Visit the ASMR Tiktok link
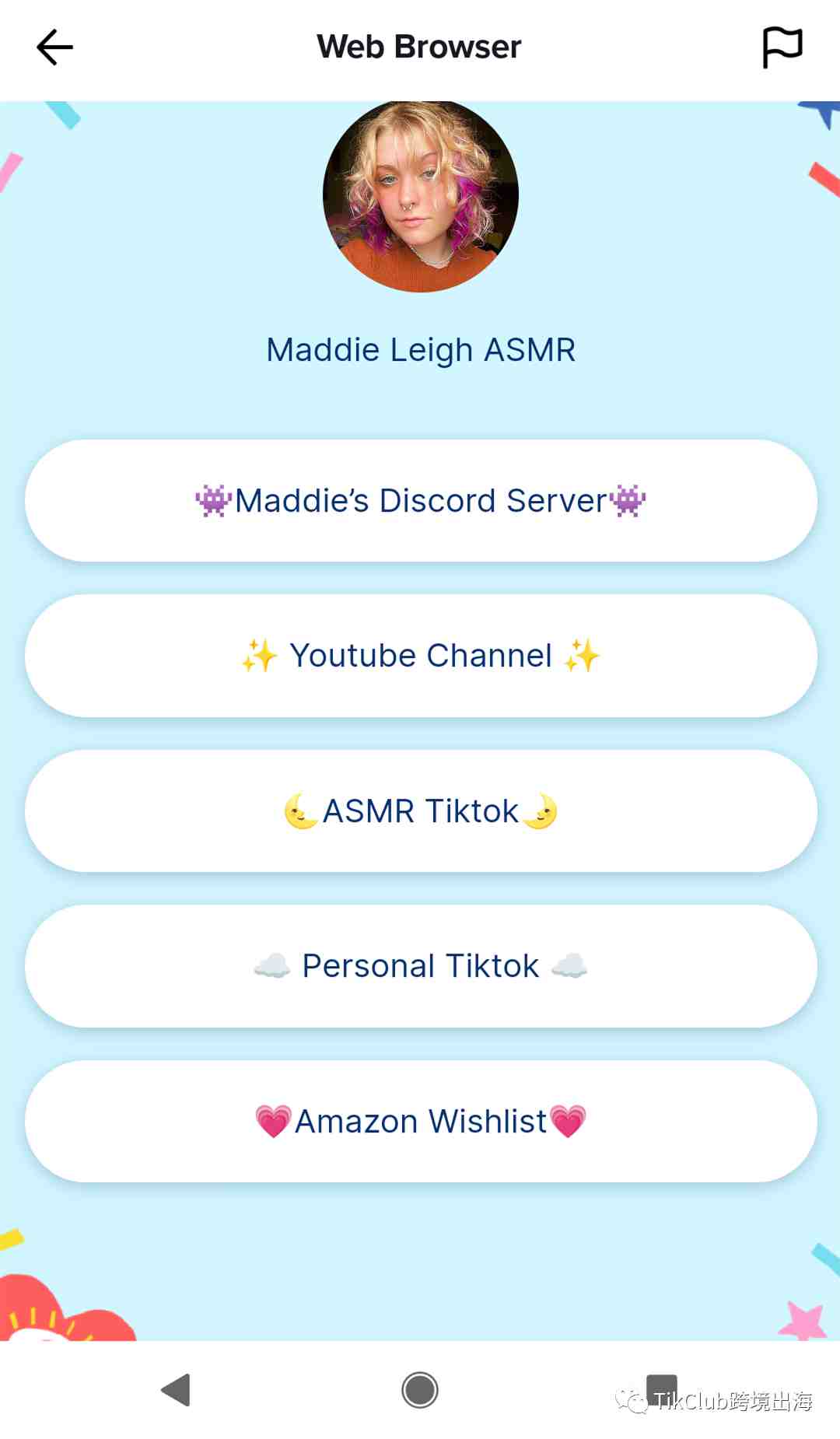This screenshot has width=840, height=1439. (x=421, y=811)
